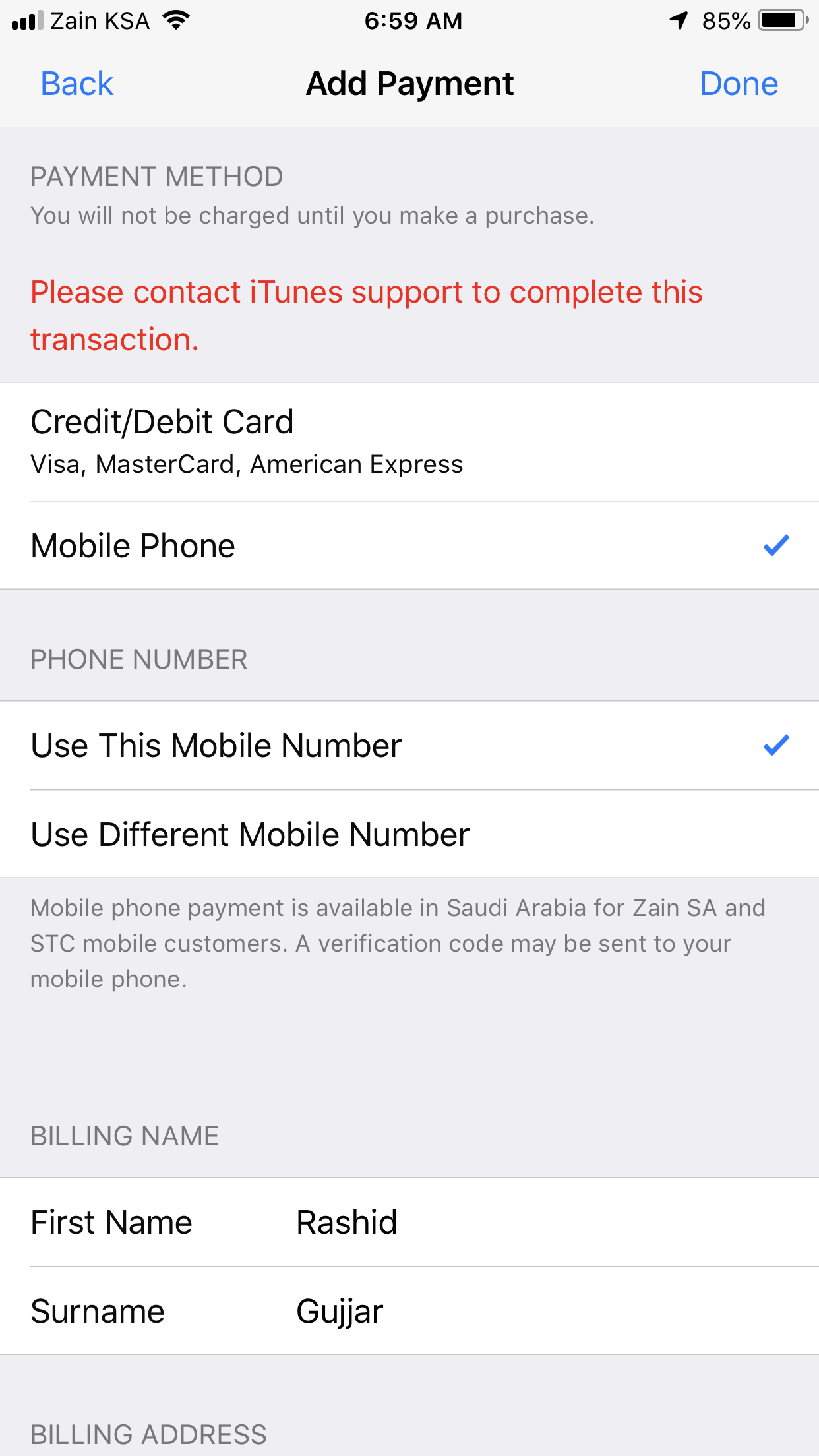Image resolution: width=819 pixels, height=1456 pixels.
Task: Select Mobile Phone payment option
Action: [409, 545]
